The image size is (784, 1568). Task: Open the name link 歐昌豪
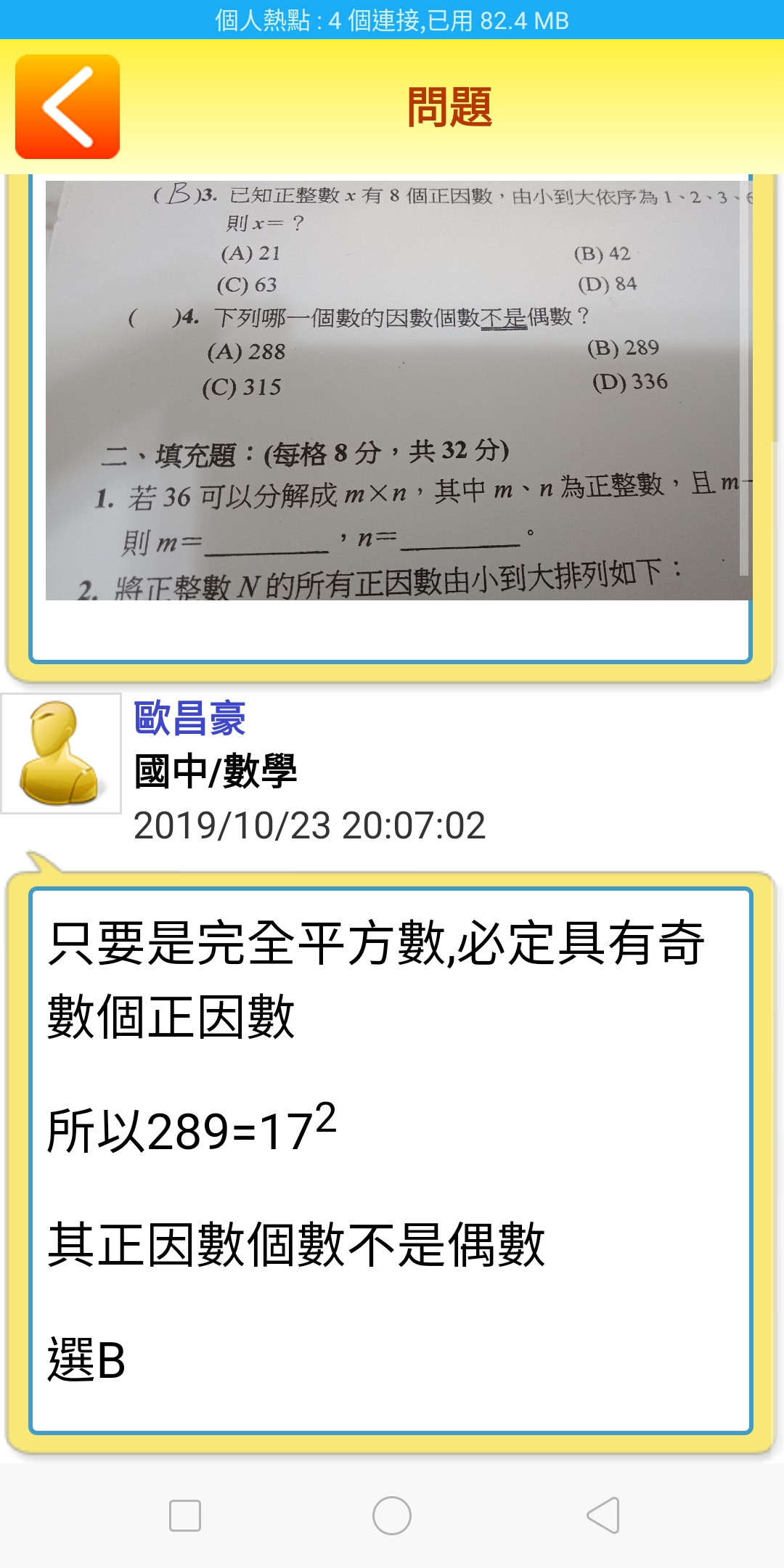pyautogui.click(x=190, y=718)
